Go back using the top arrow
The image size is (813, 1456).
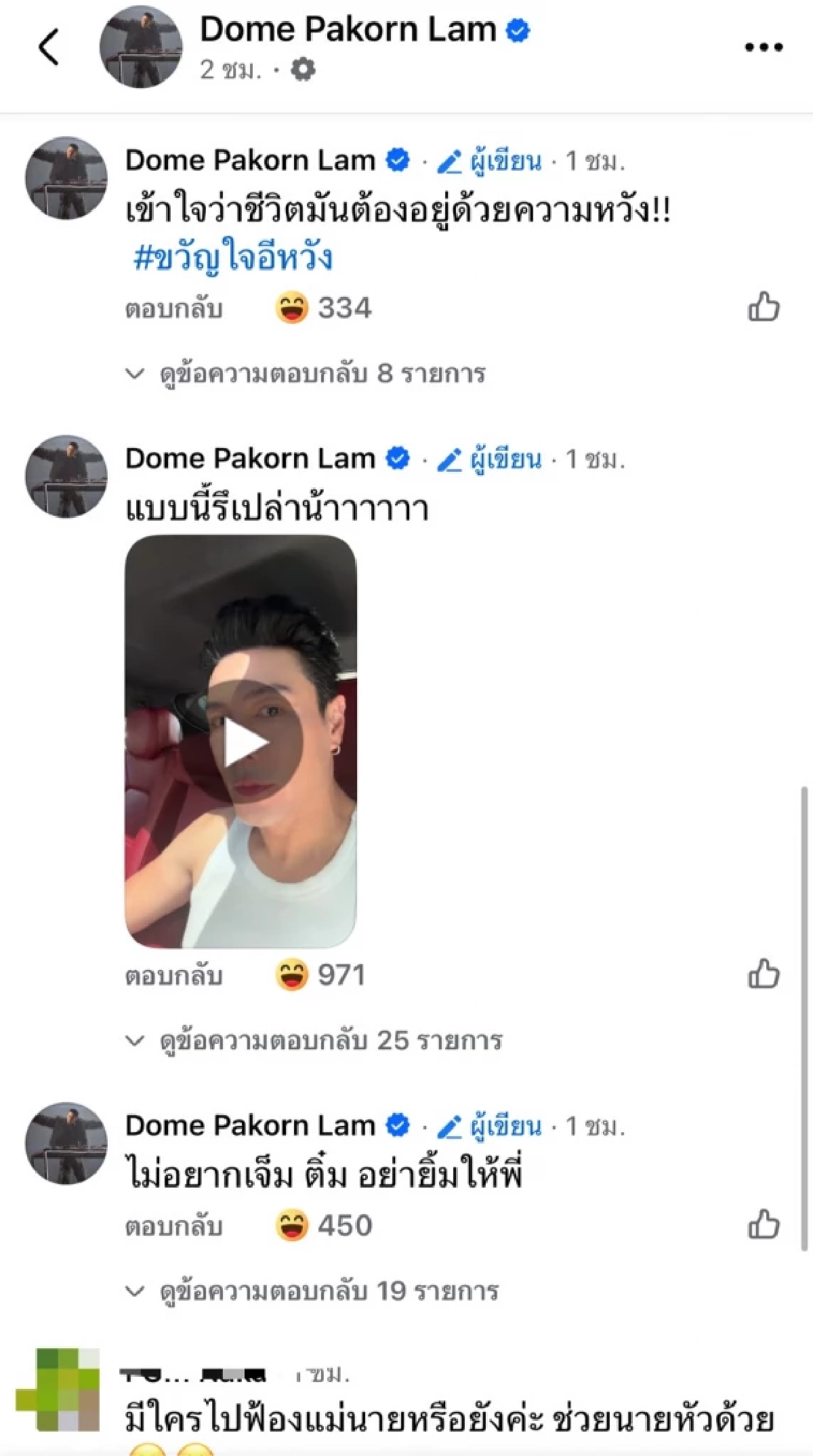tap(49, 47)
